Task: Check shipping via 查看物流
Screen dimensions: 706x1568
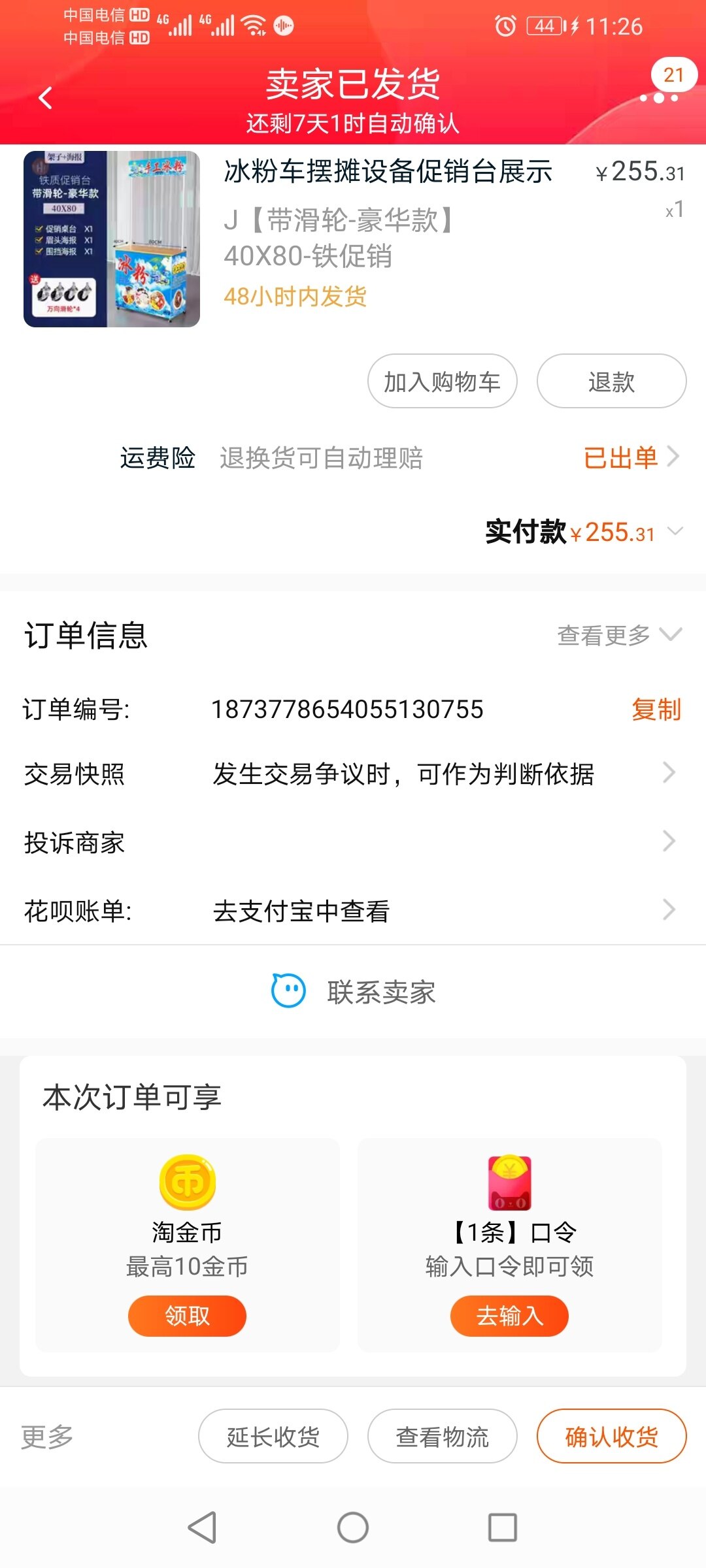Action: [x=443, y=1437]
